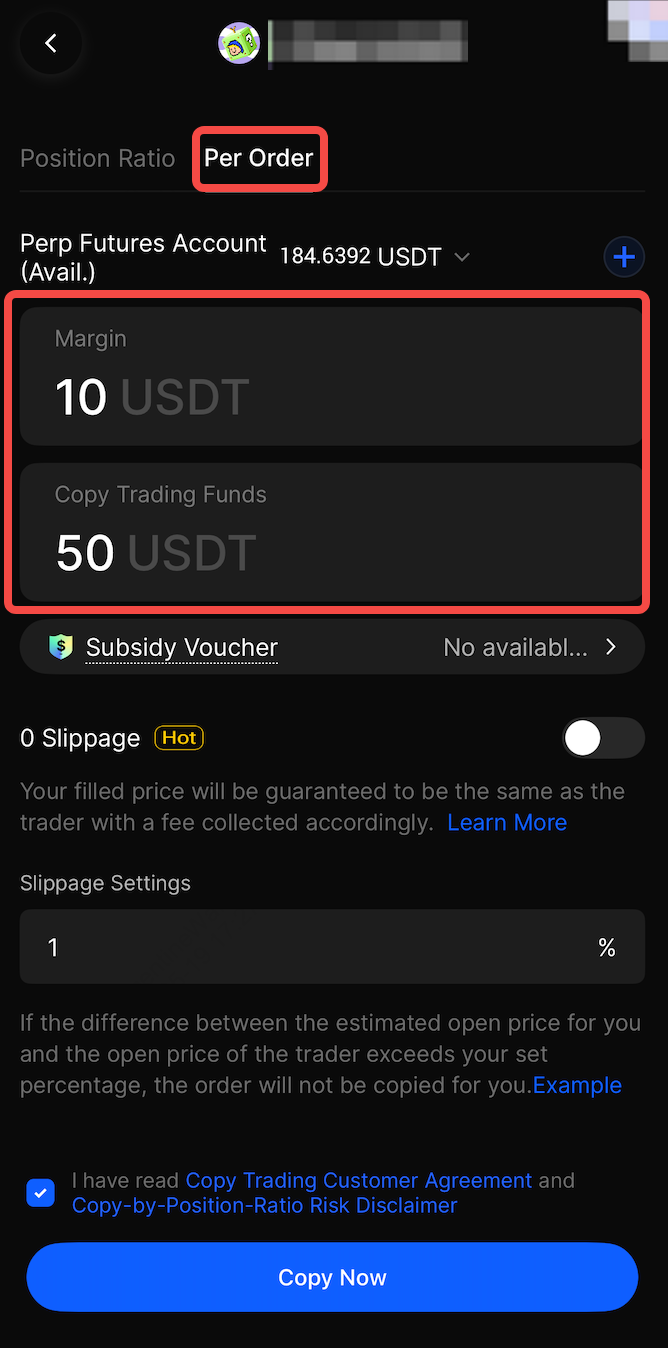
Task: Read the Copy Trading Customer Agreement
Action: (359, 1180)
